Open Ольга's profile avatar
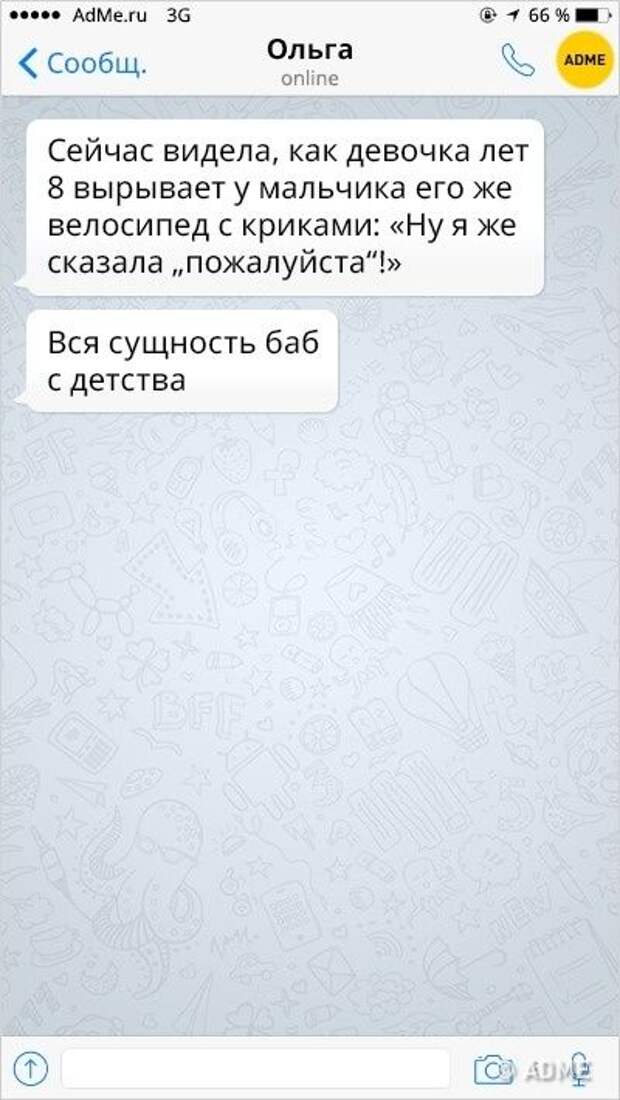This screenshot has width=620, height=1100. [x=584, y=60]
